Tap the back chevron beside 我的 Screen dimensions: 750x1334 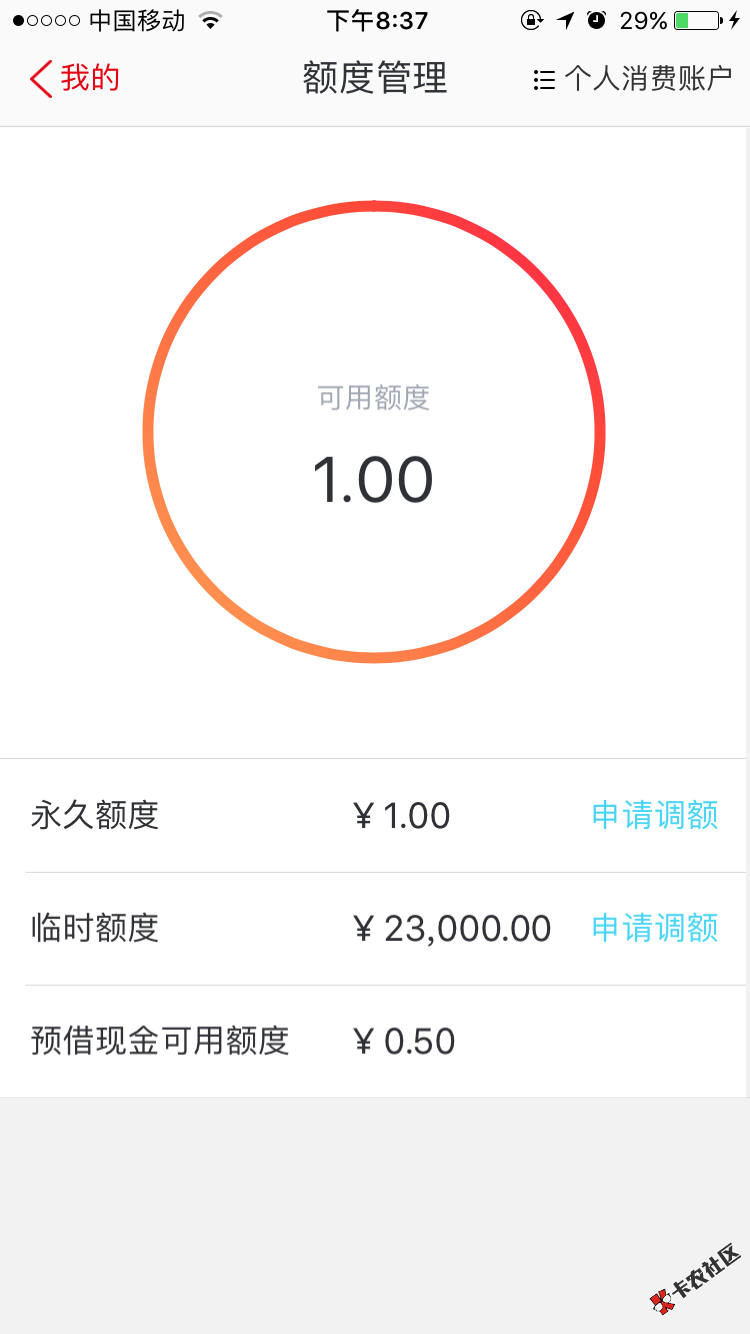coord(38,79)
